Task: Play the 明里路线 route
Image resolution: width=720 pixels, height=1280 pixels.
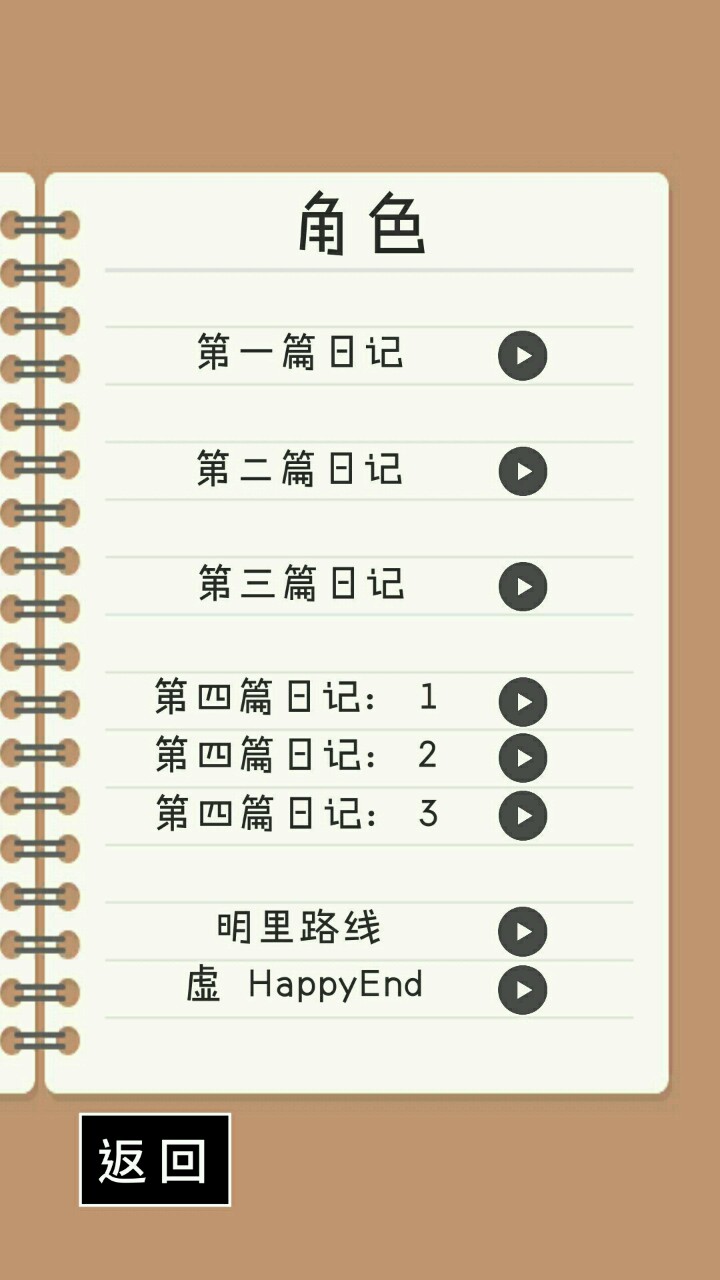Action: [522, 932]
